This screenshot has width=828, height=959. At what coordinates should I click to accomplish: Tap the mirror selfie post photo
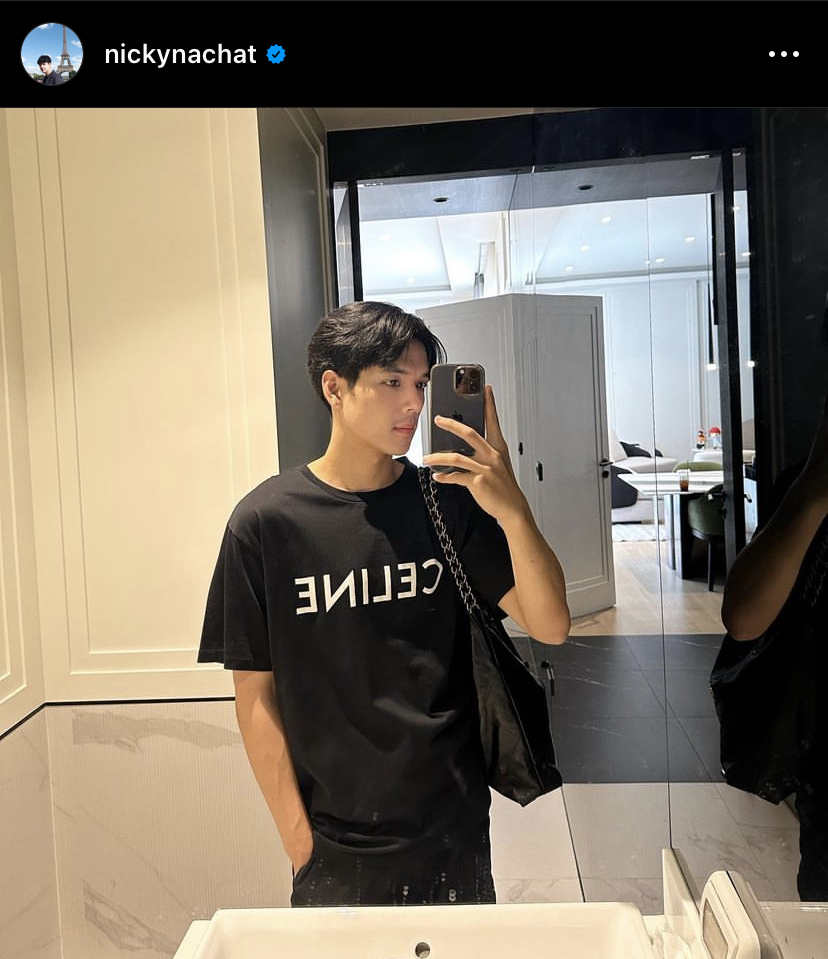tap(414, 530)
